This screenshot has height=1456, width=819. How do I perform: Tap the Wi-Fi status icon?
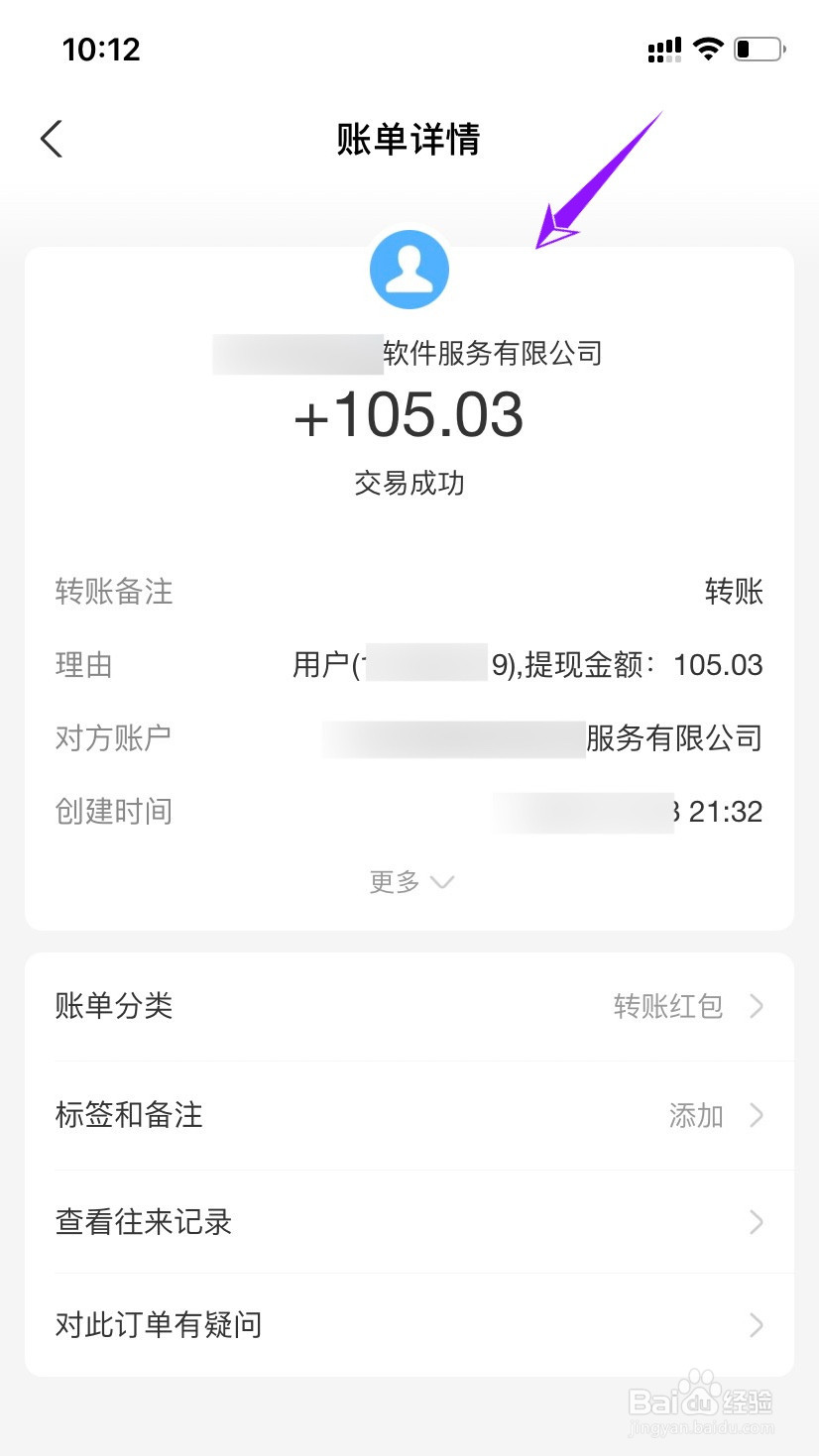707,49
